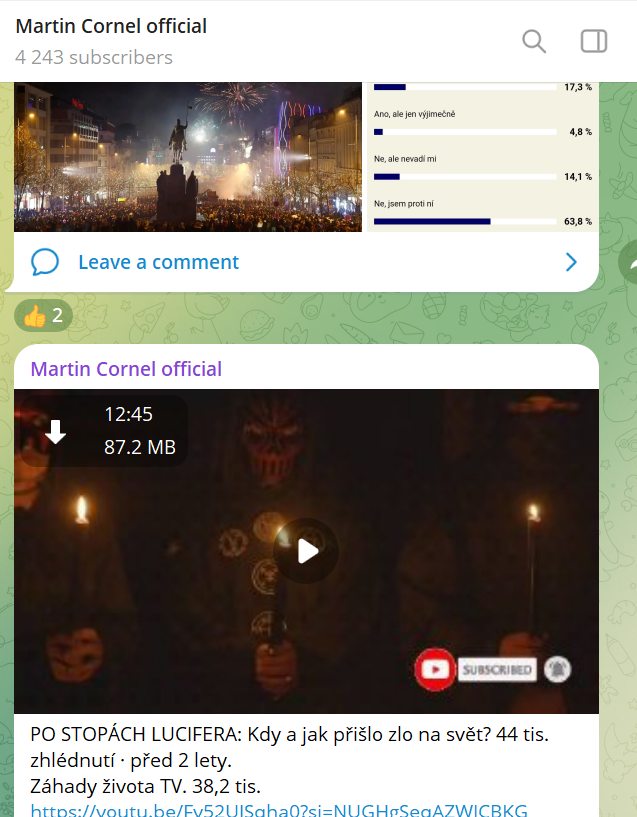Open the youtu.be link below the video

click(279, 809)
